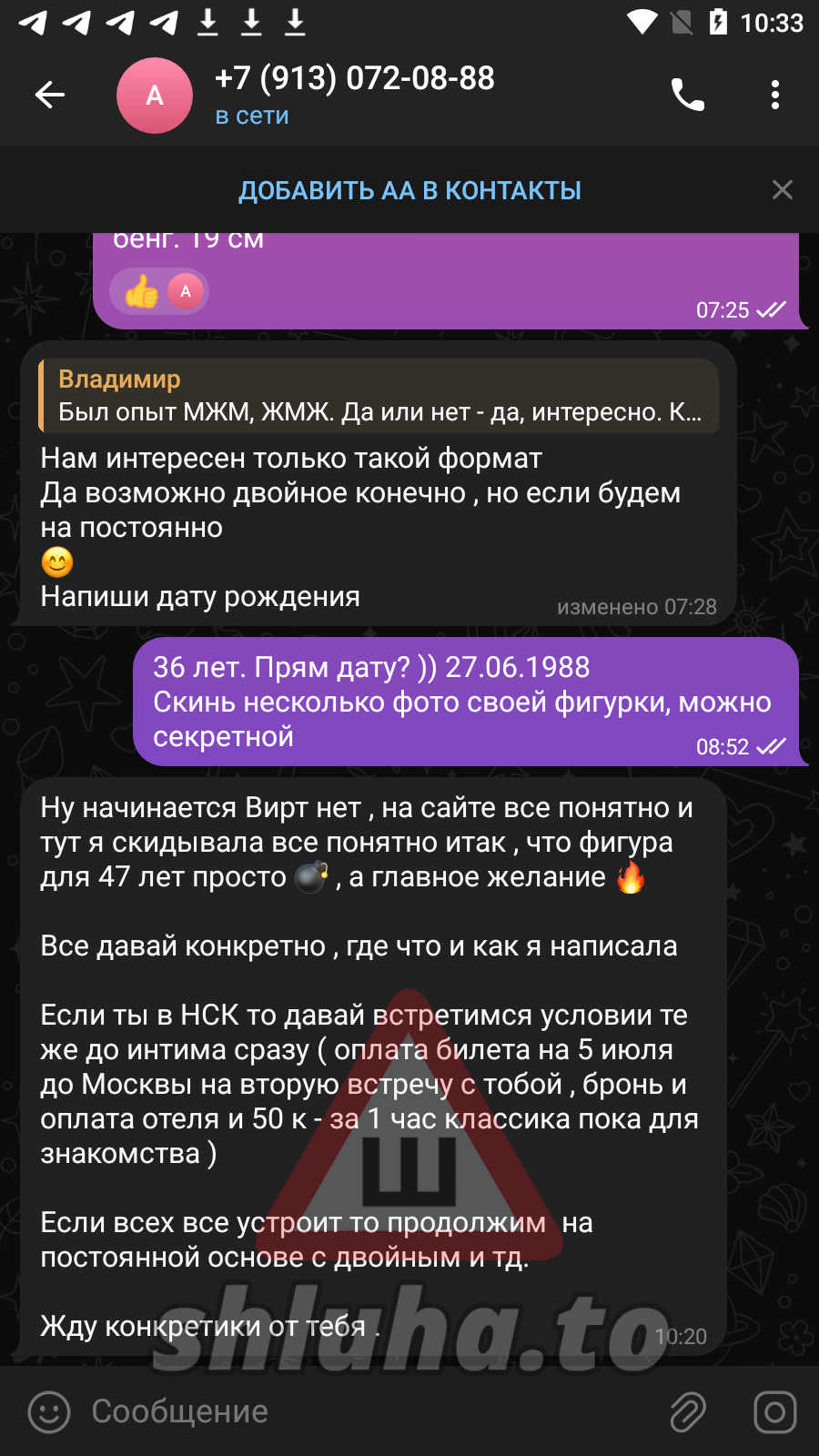
Task: Attach a file with the paperclip
Action: (688, 1412)
